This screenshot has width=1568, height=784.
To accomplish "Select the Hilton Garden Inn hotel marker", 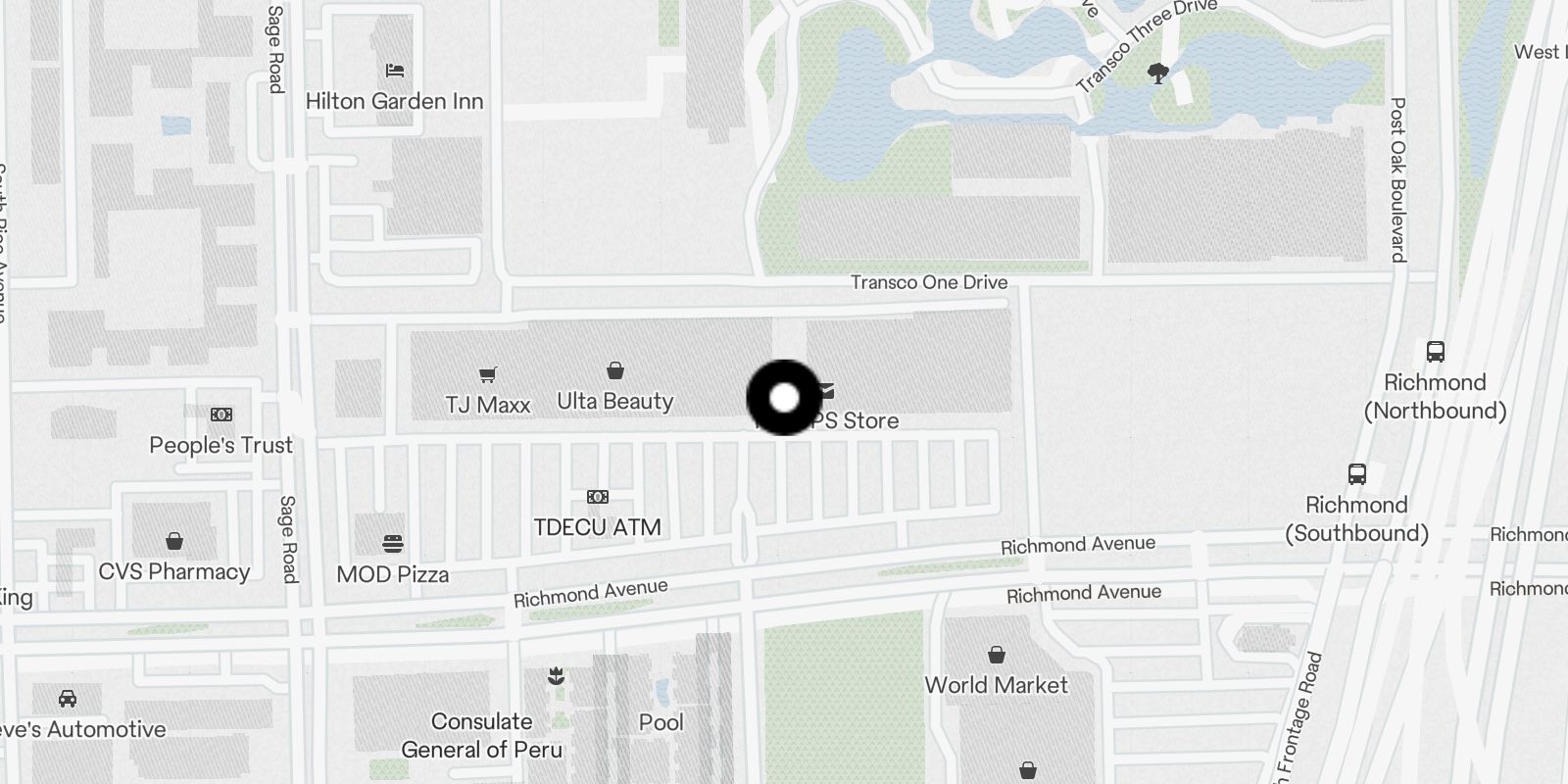I will pos(395,71).
